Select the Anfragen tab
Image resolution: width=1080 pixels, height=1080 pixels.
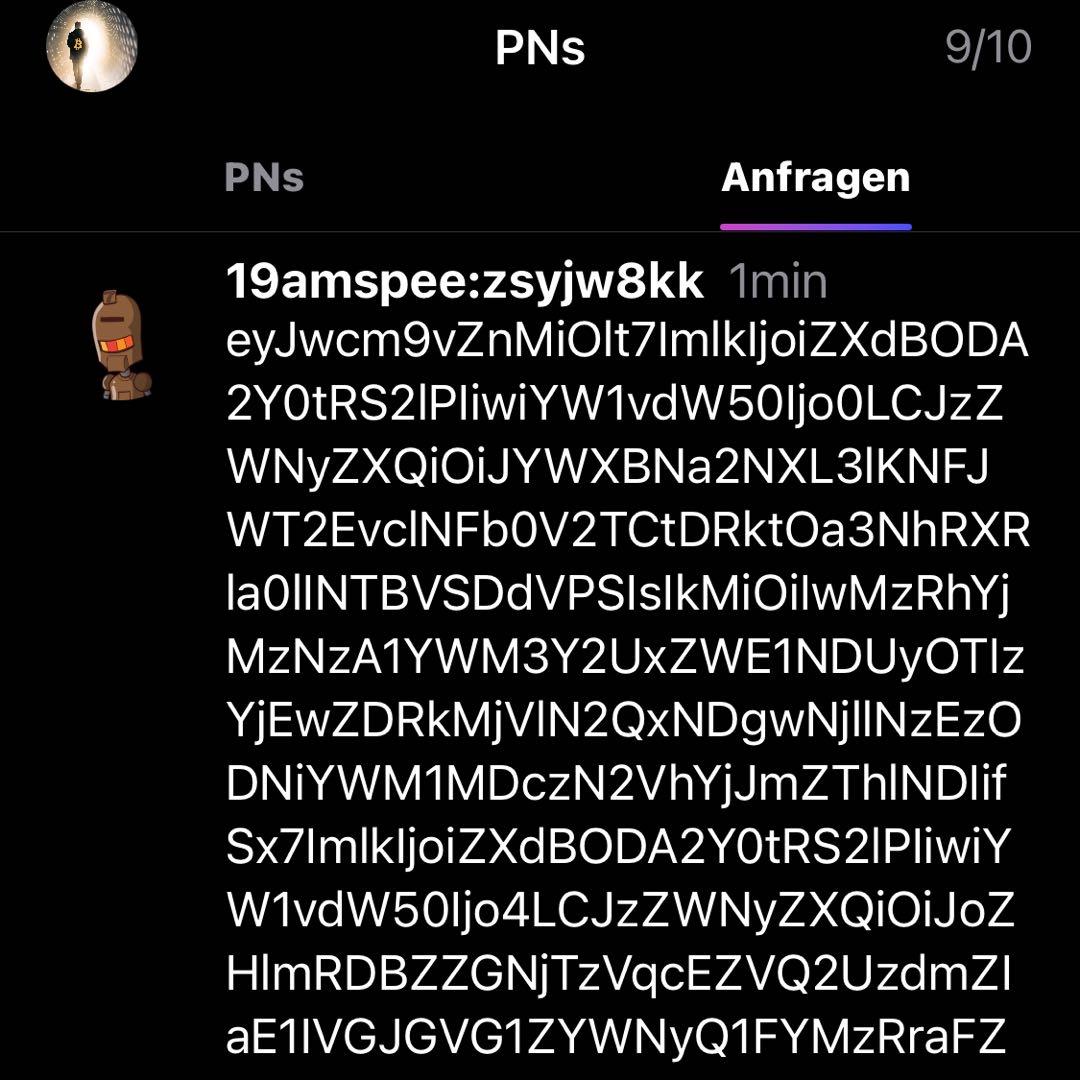pyautogui.click(x=815, y=178)
